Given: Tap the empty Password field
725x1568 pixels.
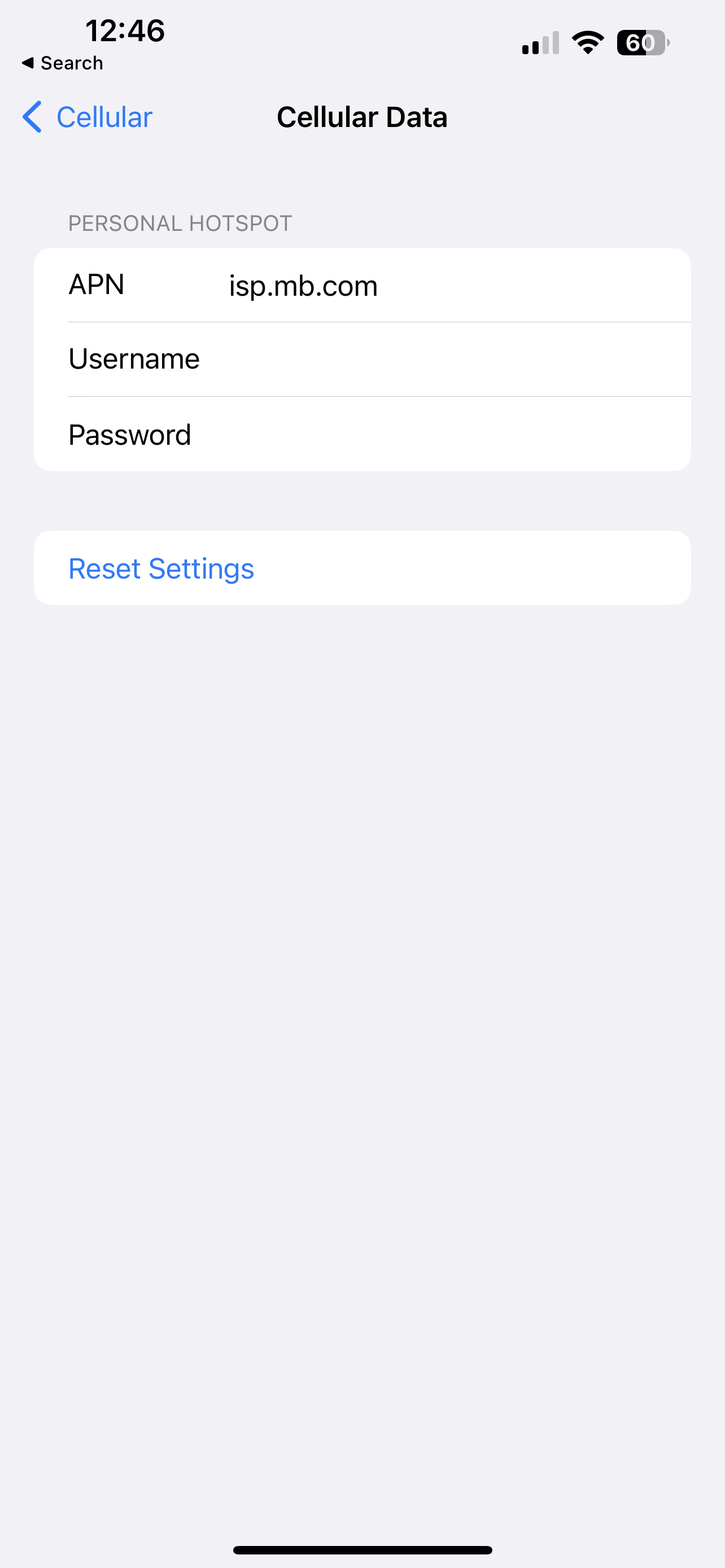Looking at the screenshot, I should click(x=426, y=434).
